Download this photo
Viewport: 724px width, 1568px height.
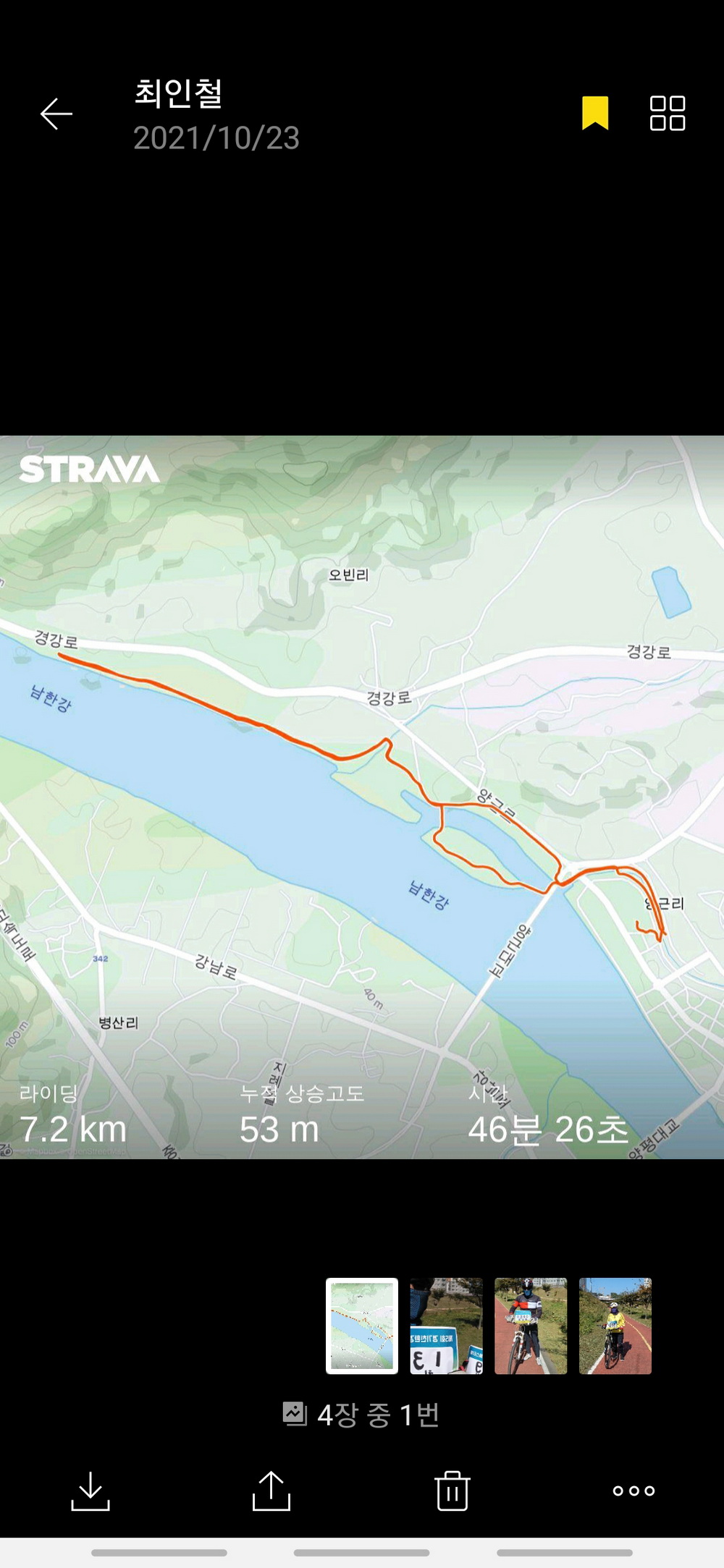click(x=90, y=1491)
